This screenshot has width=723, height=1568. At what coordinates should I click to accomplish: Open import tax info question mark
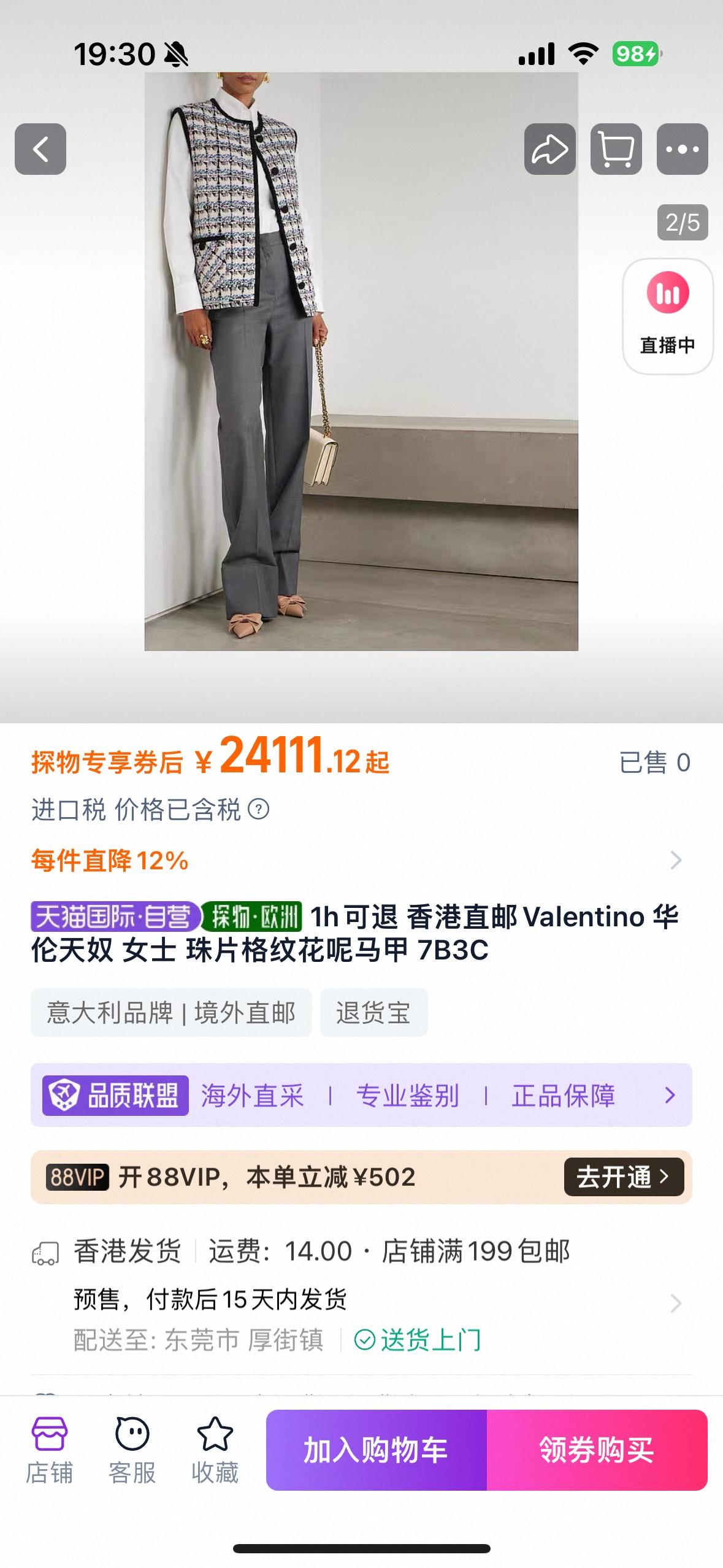click(x=258, y=810)
